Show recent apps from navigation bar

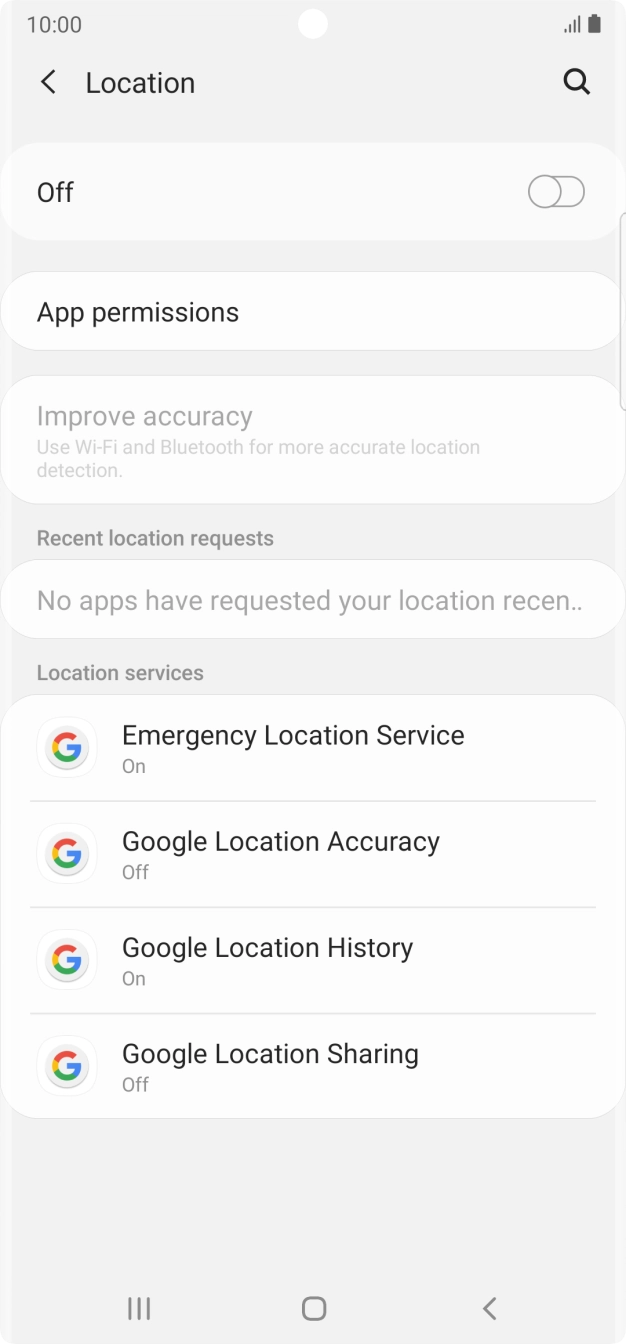click(x=139, y=1308)
